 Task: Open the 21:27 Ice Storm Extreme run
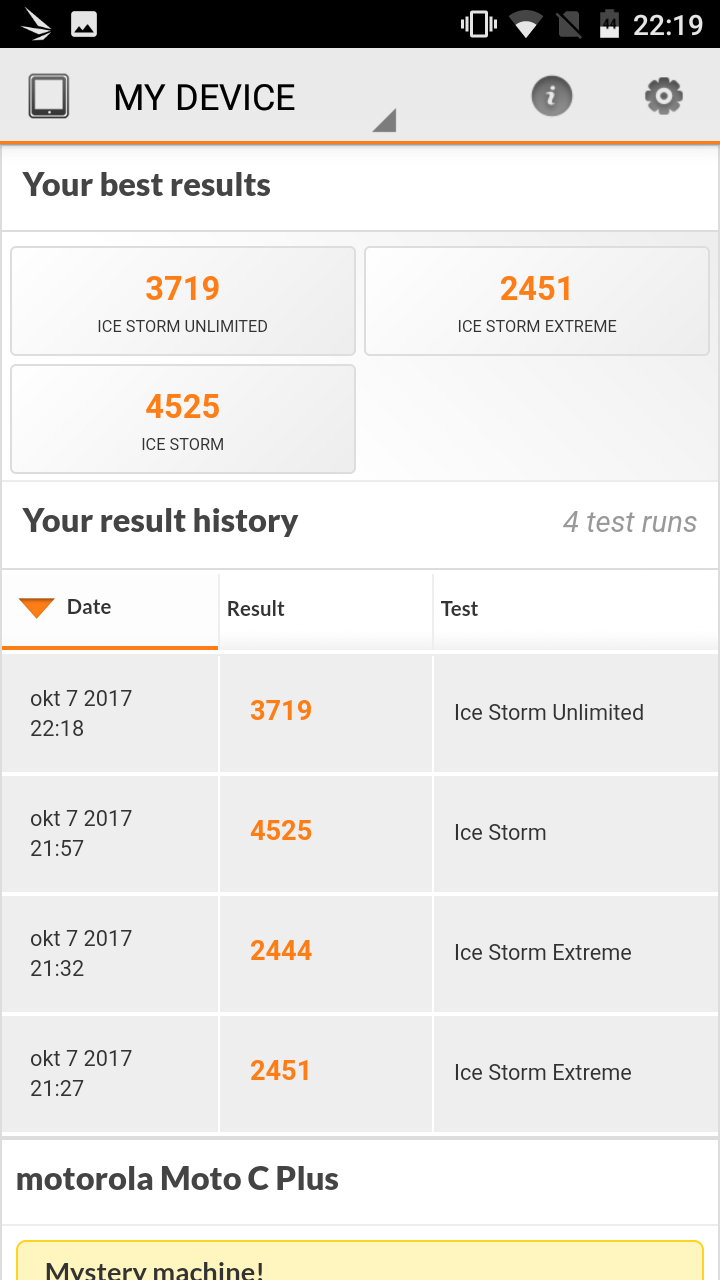pos(360,1073)
